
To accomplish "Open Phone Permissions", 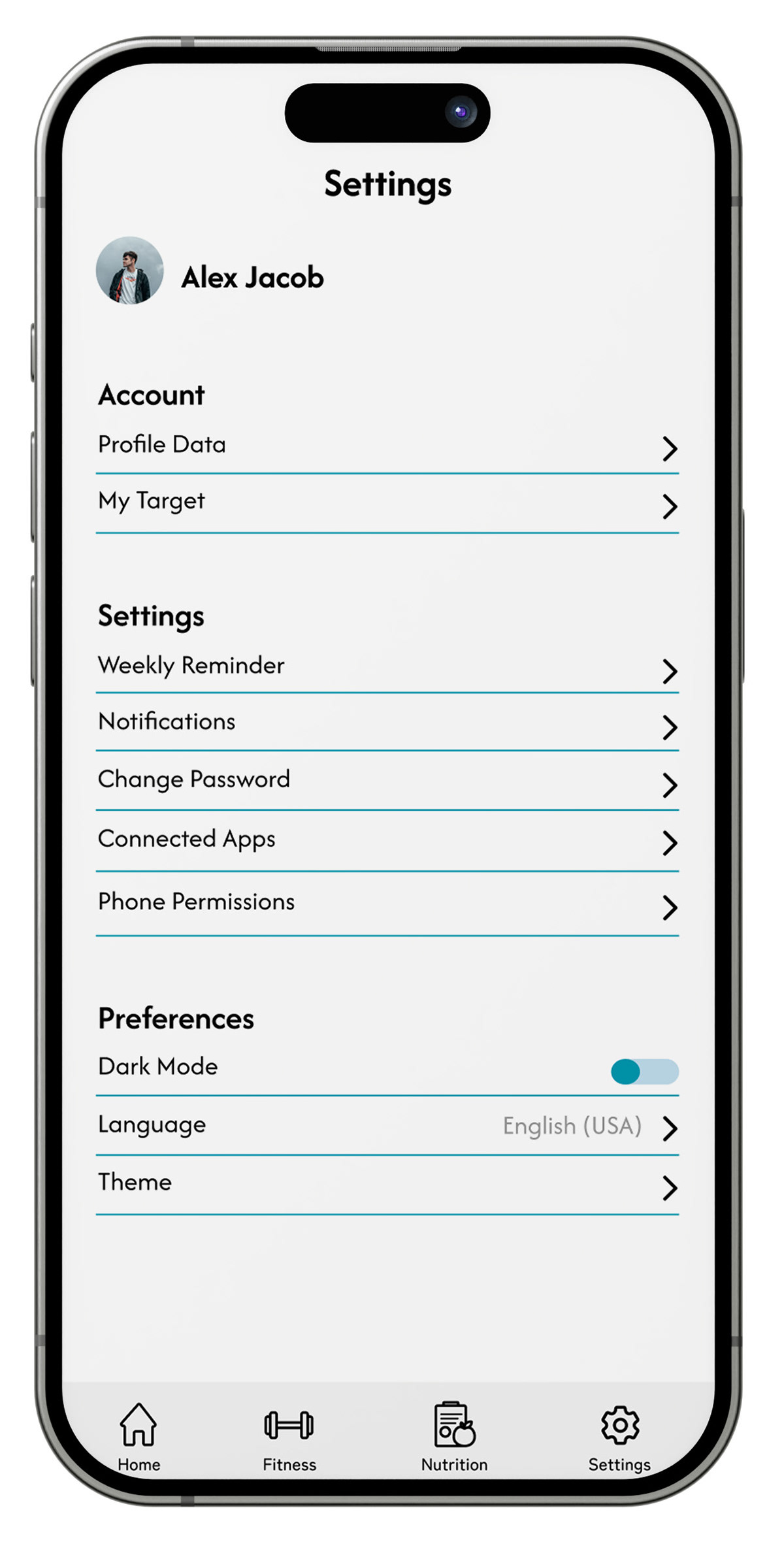I will coord(387,904).
